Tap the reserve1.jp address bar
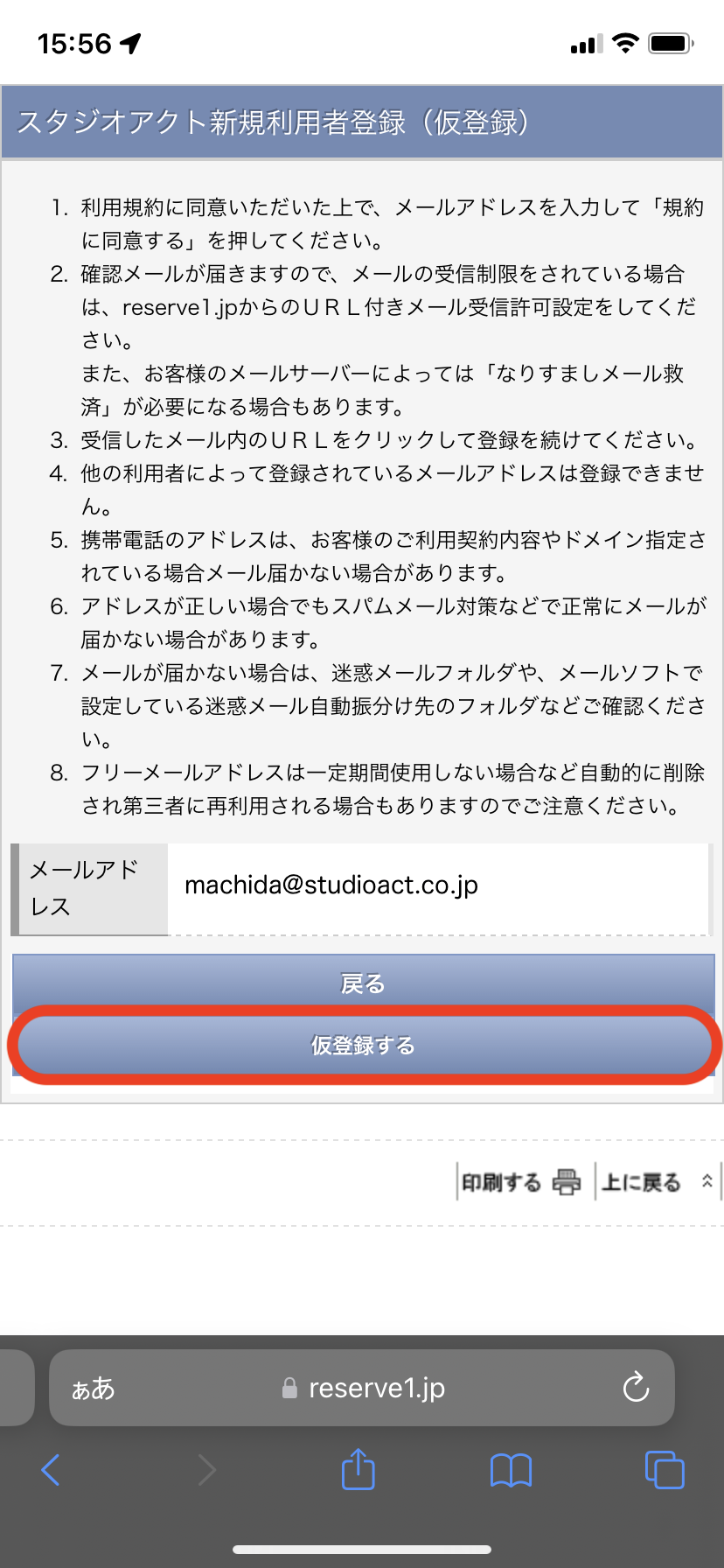Image resolution: width=724 pixels, height=1568 pixels. click(376, 1389)
